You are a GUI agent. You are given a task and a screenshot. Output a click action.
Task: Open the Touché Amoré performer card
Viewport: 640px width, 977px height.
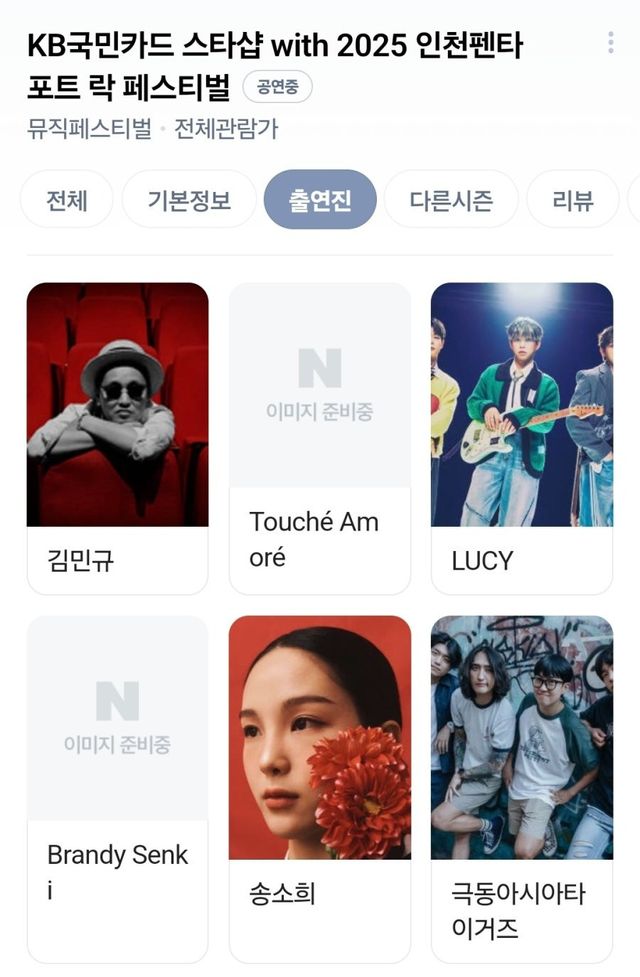coord(320,437)
